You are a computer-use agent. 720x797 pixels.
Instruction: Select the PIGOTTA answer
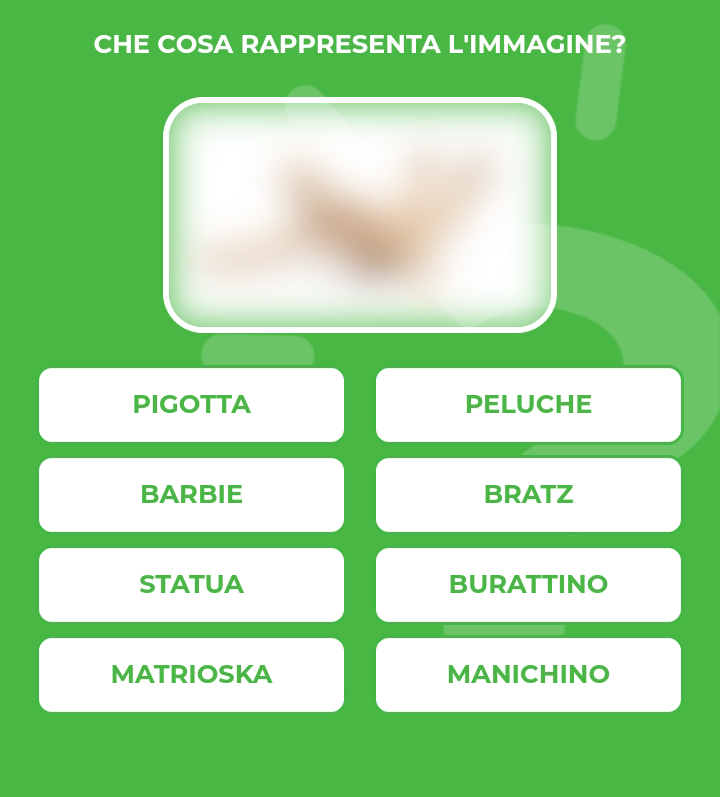pyautogui.click(x=191, y=405)
